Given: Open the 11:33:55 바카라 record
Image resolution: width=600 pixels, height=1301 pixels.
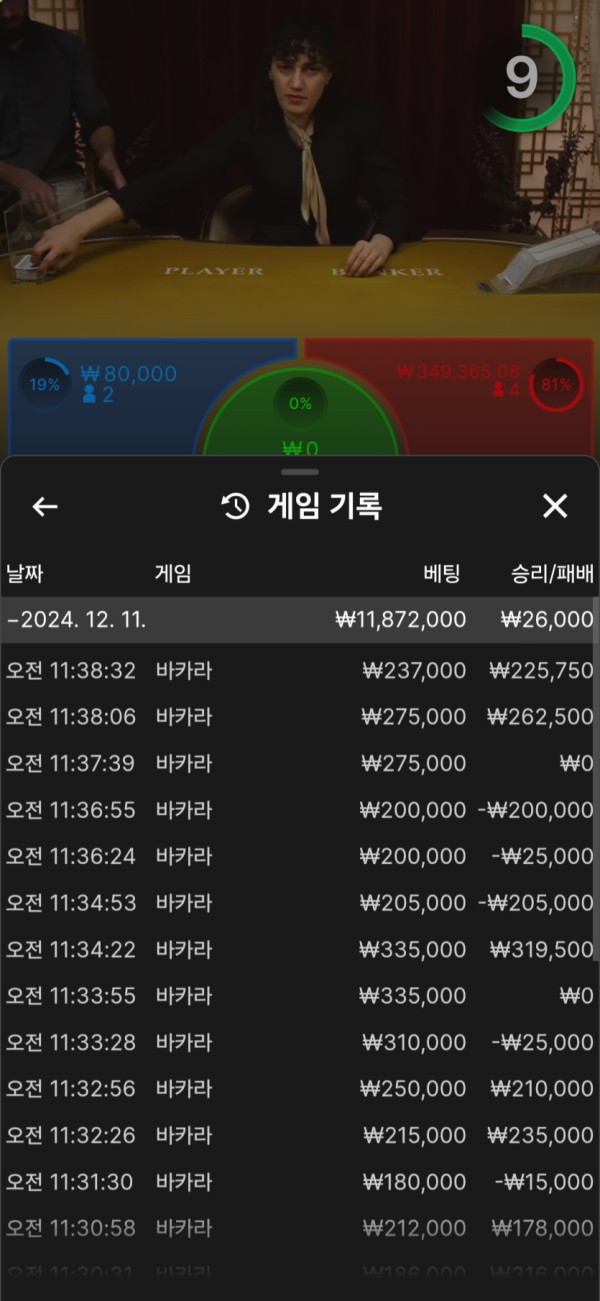Looking at the screenshot, I should click(x=300, y=996).
